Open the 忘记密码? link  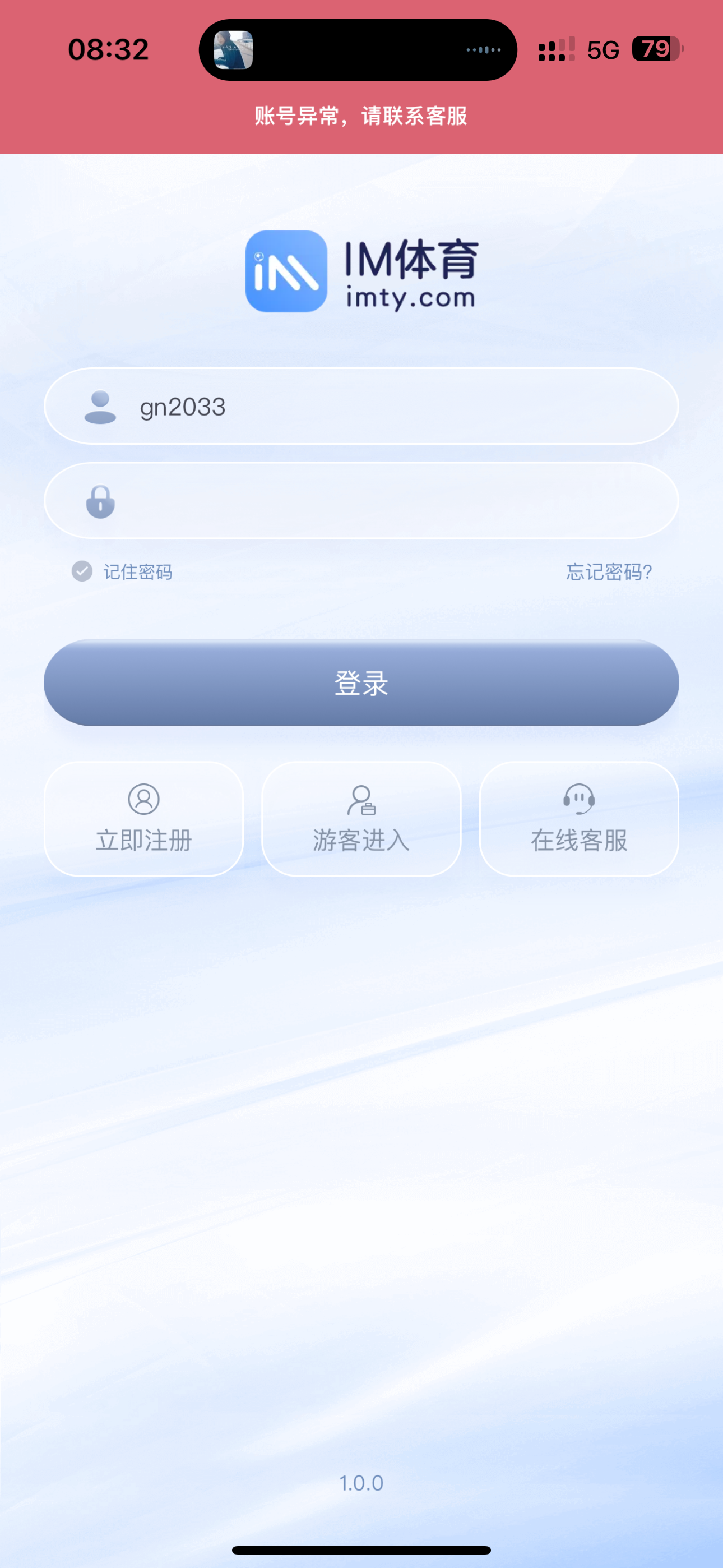pyautogui.click(x=609, y=571)
